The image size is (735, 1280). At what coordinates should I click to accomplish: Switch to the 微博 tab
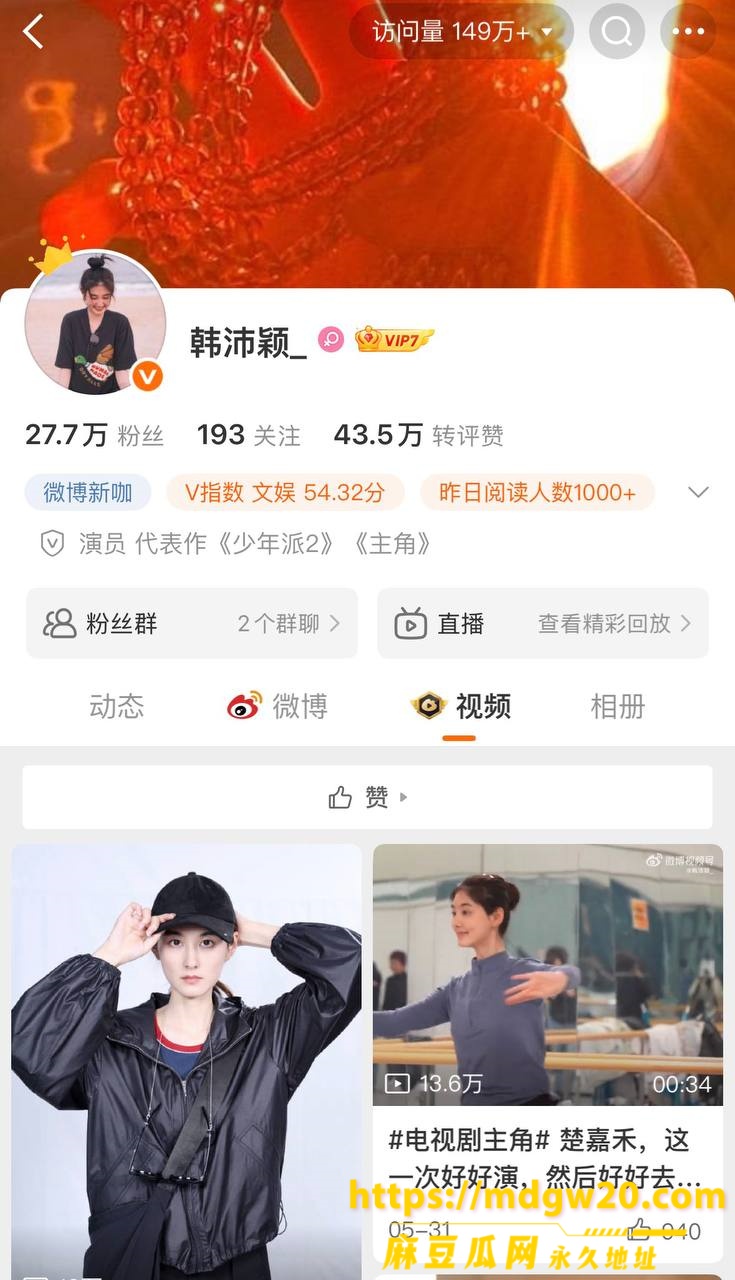(277, 706)
